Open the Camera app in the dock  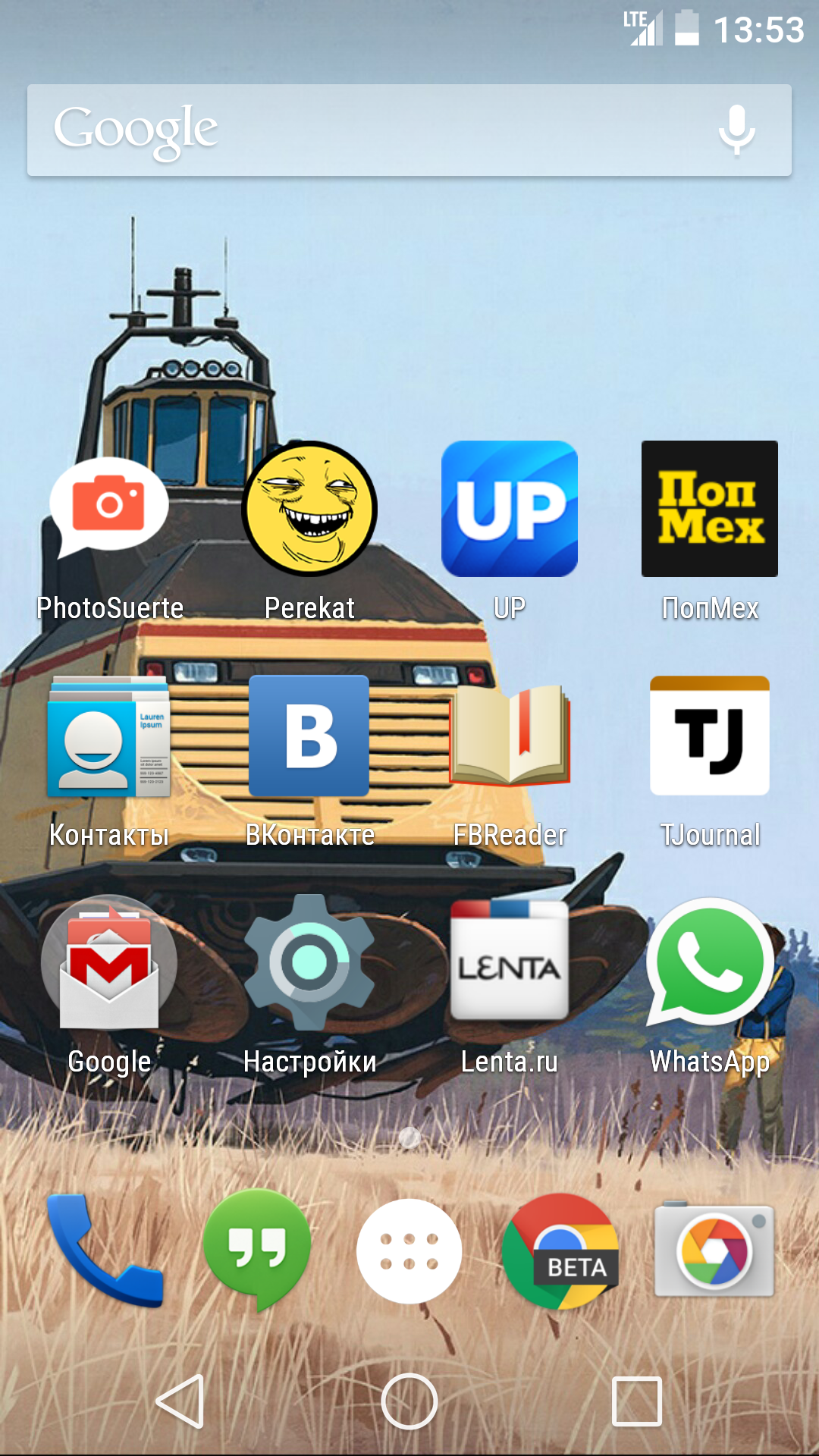point(714,1251)
